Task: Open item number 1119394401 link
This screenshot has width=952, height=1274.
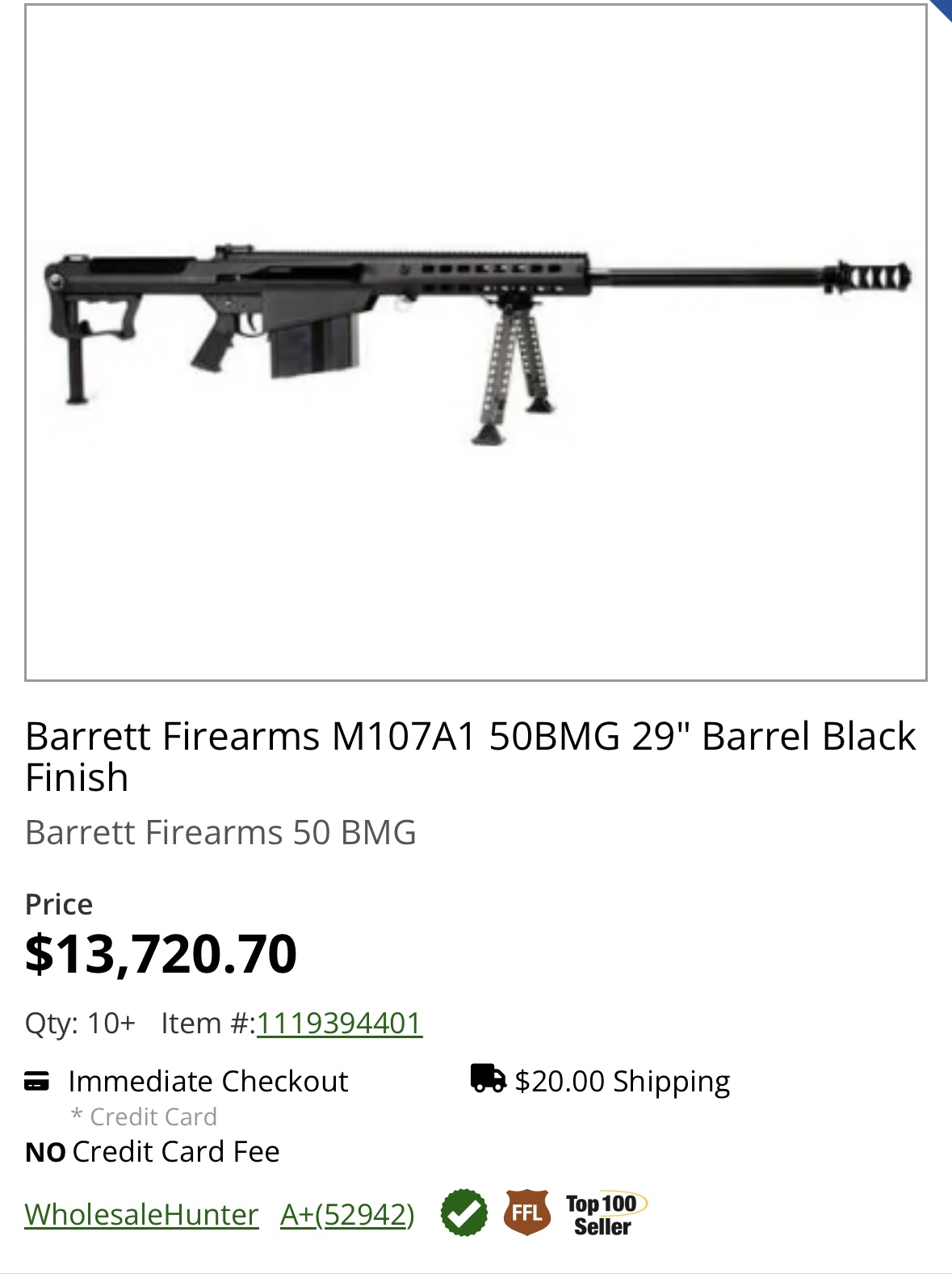Action: click(339, 1024)
